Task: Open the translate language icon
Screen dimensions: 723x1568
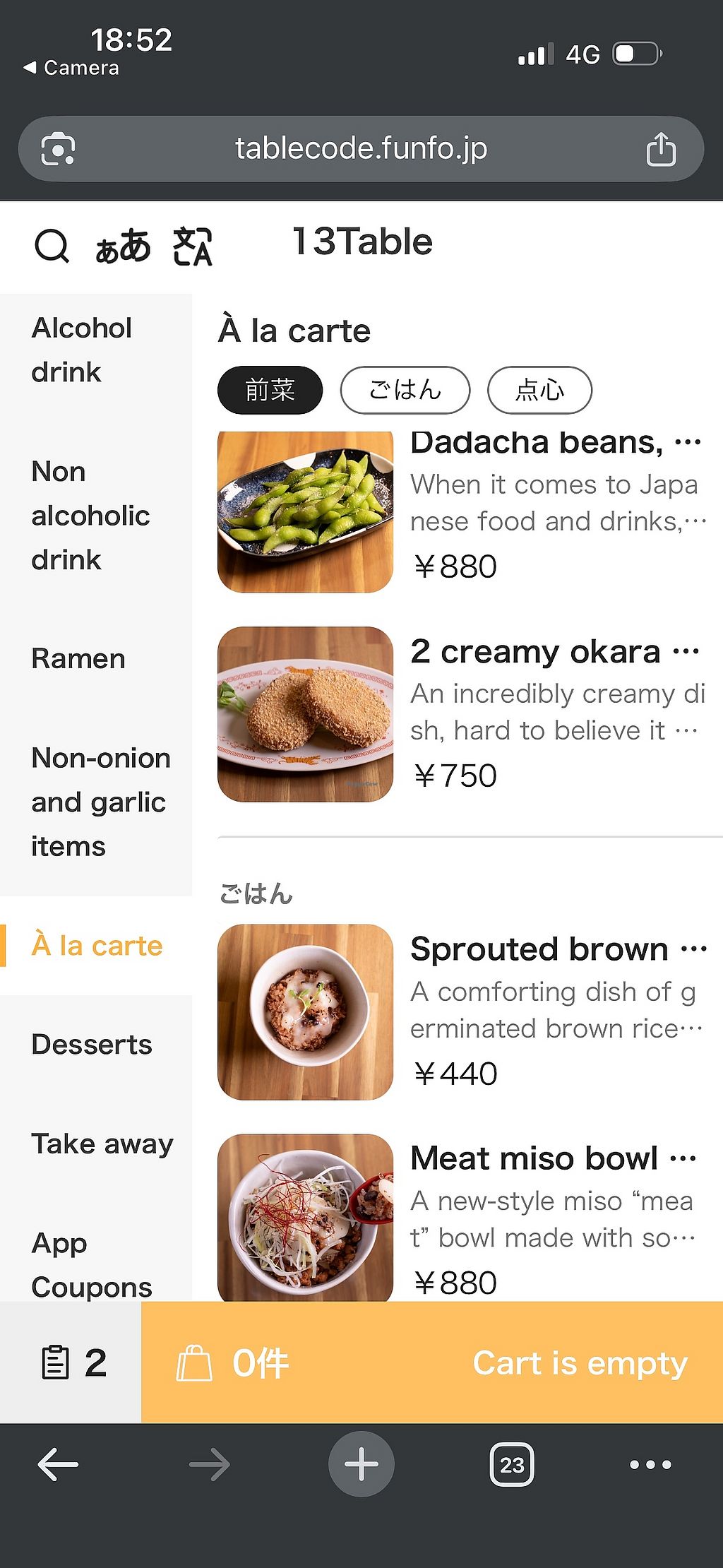Action: (192, 246)
